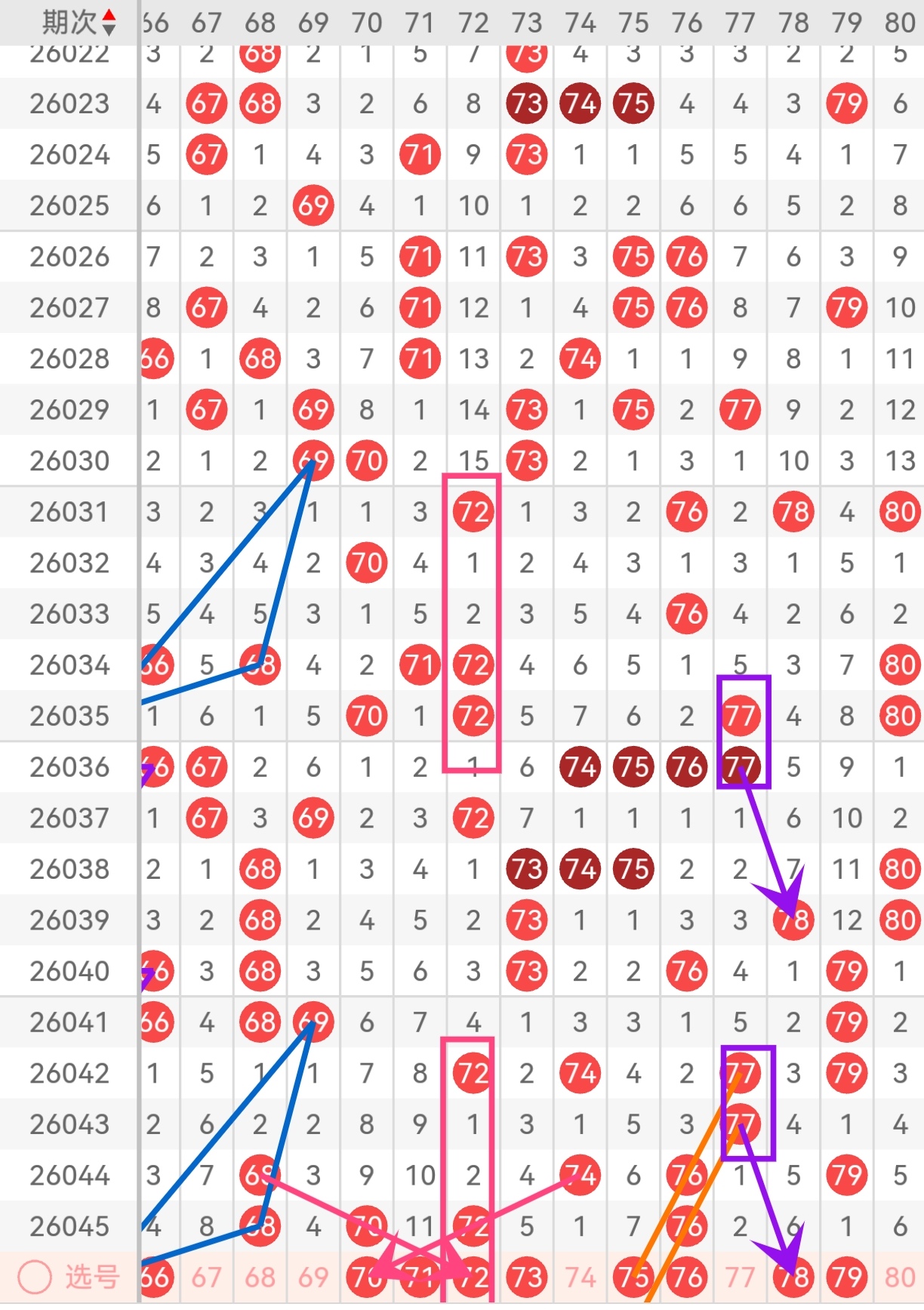The width and height of the screenshot is (924, 1310).
Task: Deselect number 70 in the 选号 row
Action: 366,1278
